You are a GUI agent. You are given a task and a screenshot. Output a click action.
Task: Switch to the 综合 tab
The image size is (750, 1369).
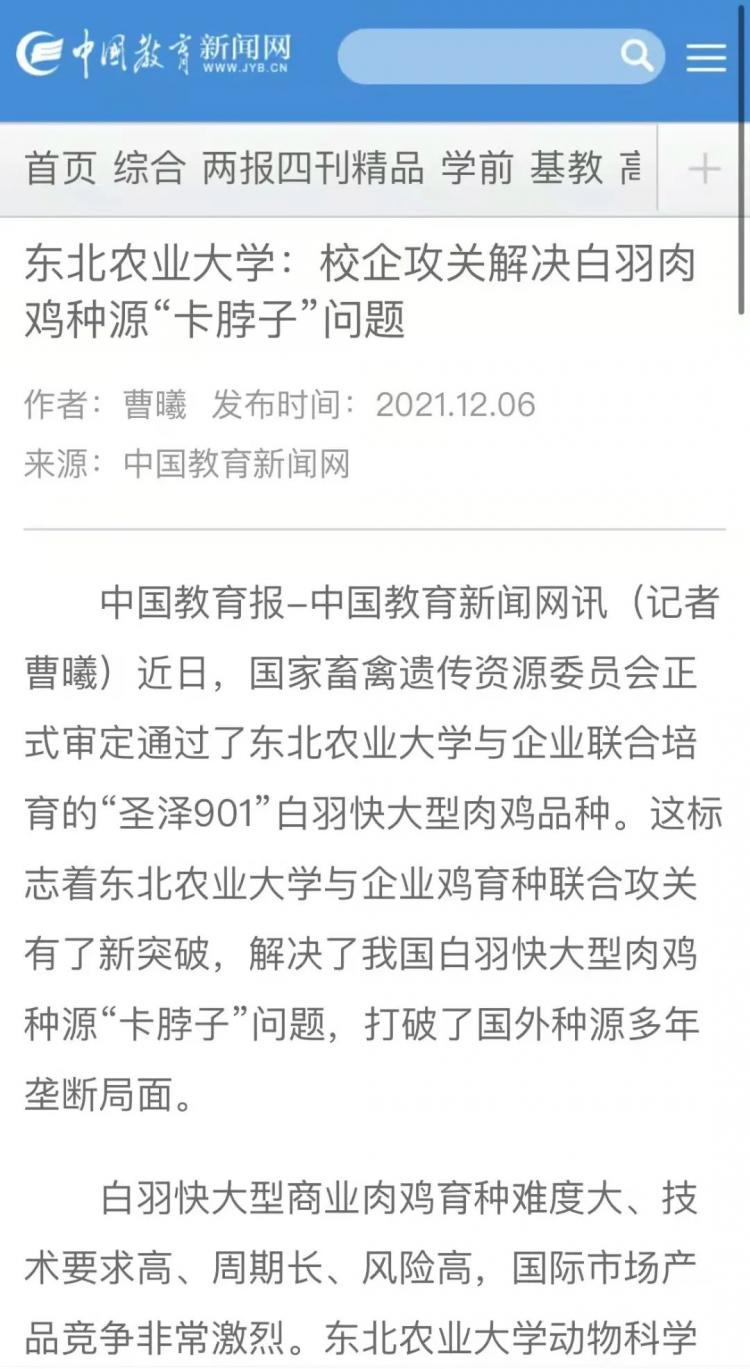150,168
